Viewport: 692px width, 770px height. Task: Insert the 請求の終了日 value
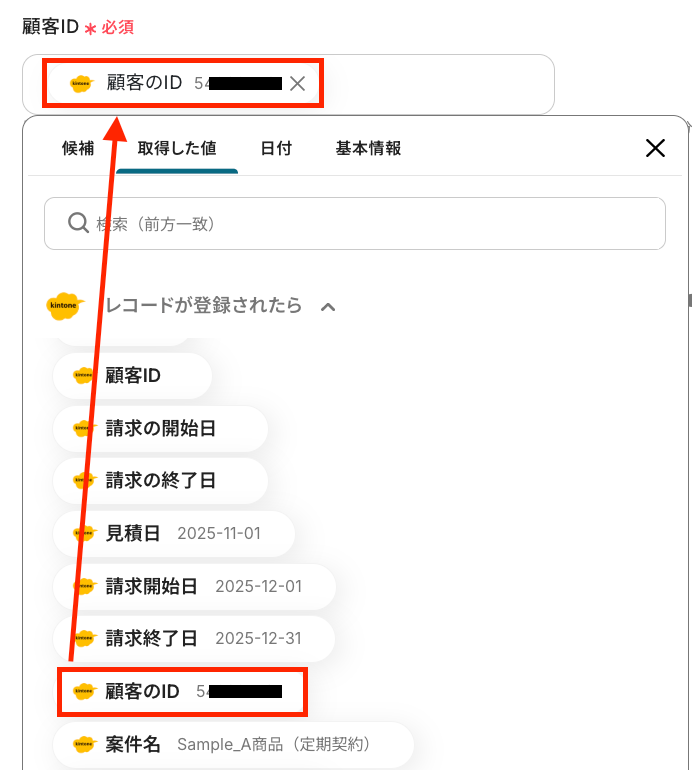pos(160,480)
